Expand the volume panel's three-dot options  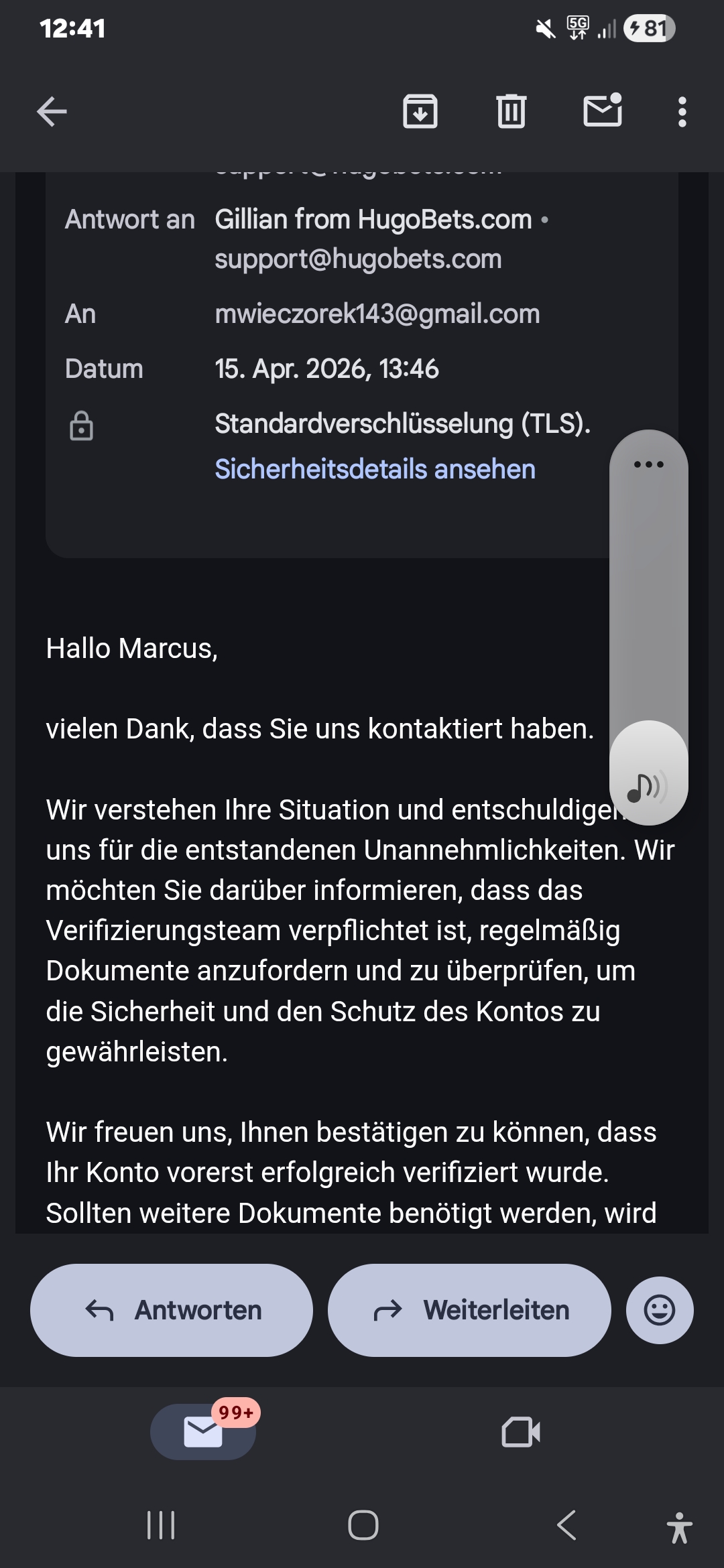[648, 464]
